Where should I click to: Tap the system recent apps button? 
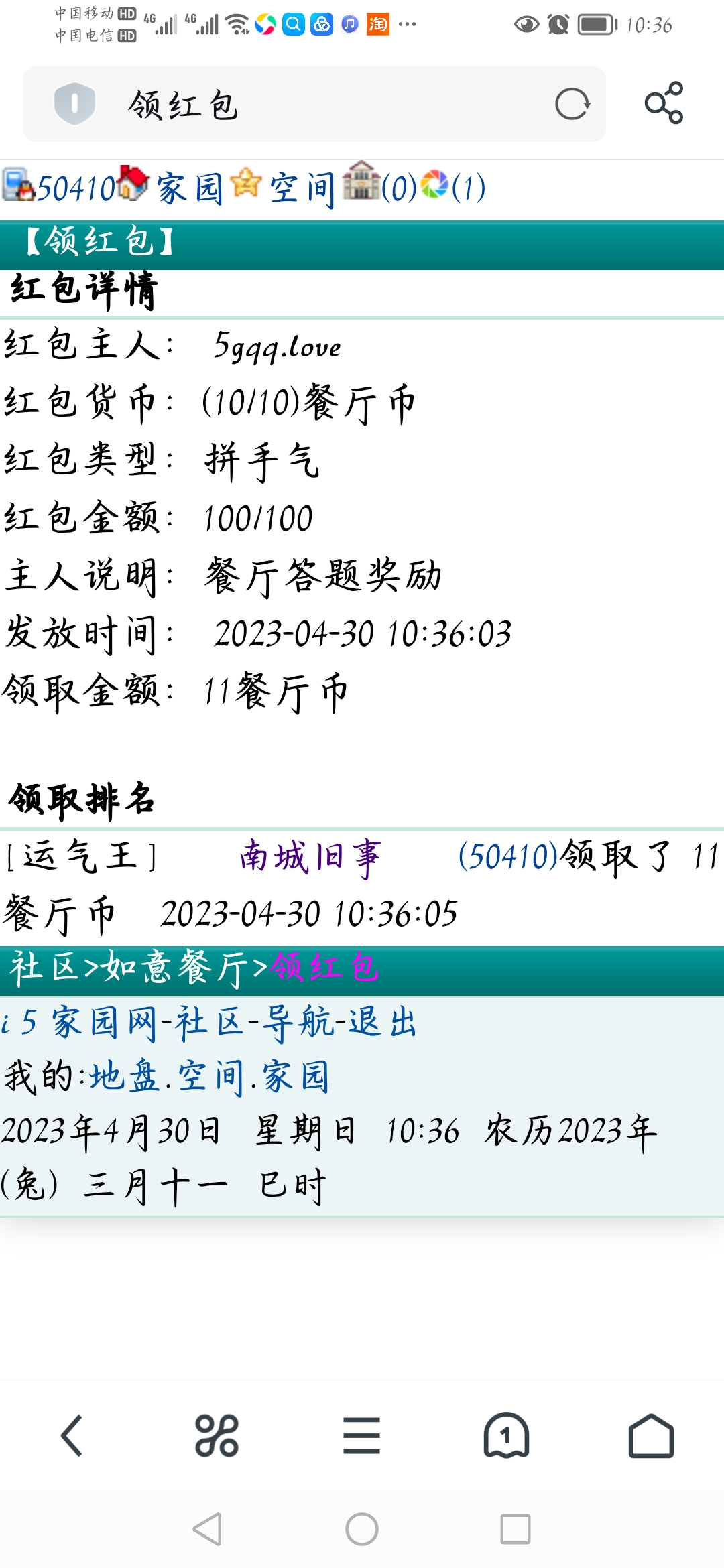pyautogui.click(x=515, y=1529)
